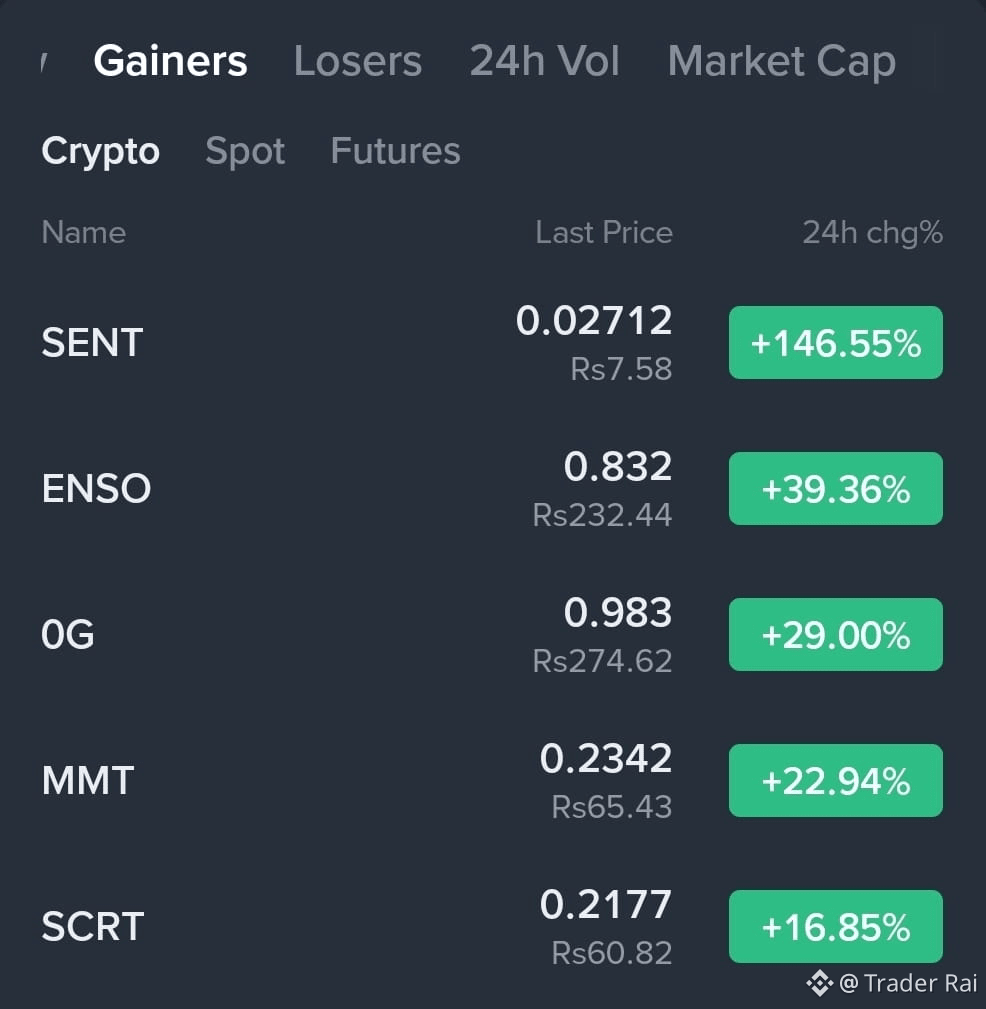Open the MMT coin page
Viewport: 986px width, 1009px height.
click(87, 780)
